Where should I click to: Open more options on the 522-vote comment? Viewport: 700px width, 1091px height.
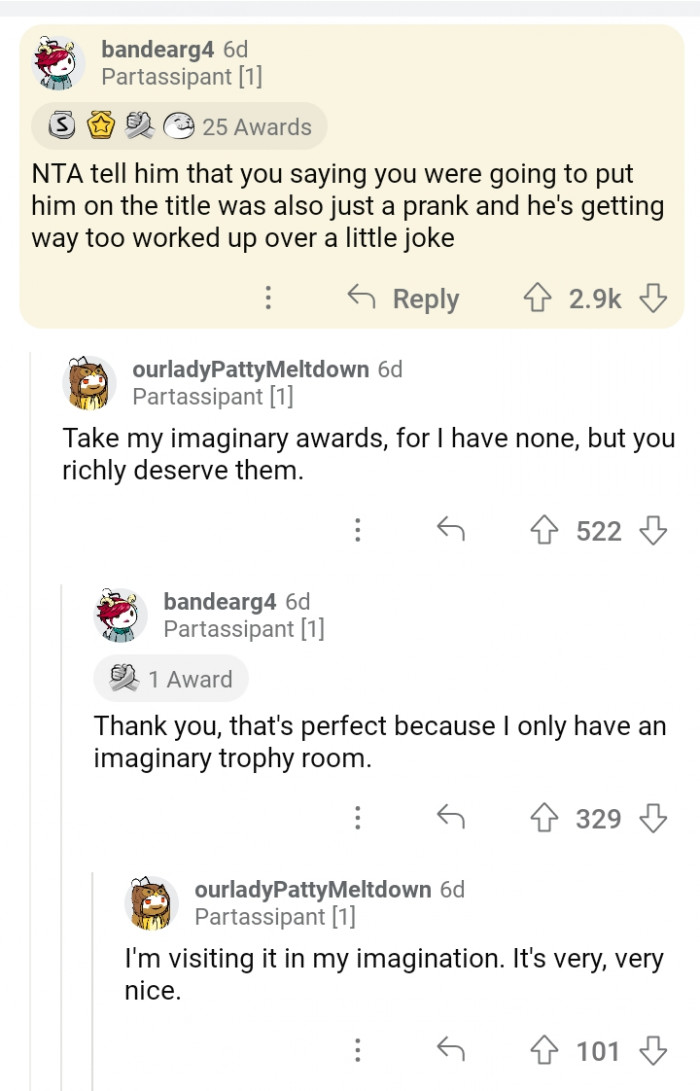[x=357, y=531]
